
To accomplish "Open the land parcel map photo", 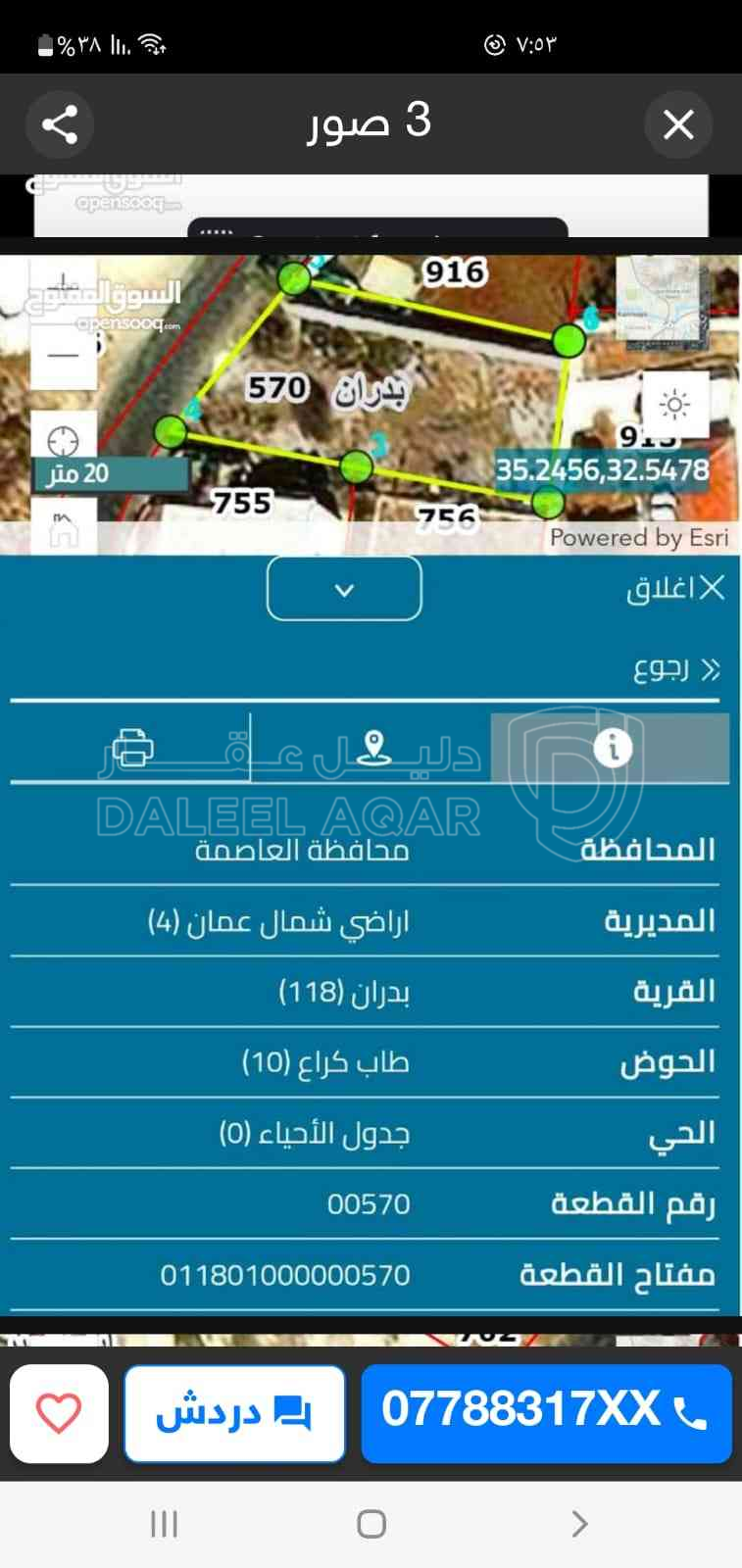I will (x=371, y=784).
